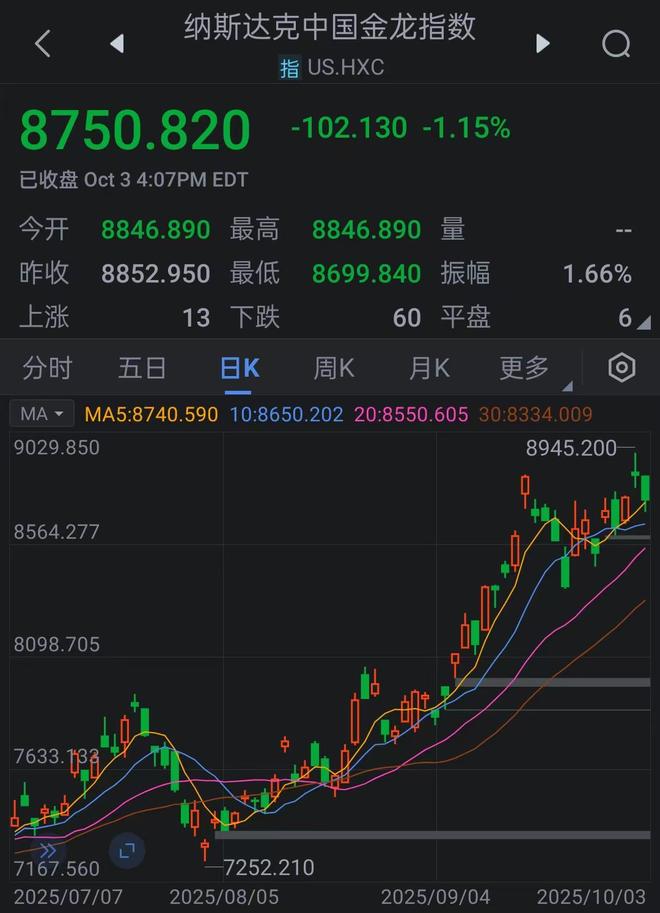This screenshot has height=913, width=660.
Task: Switch to the 五日 chart tab
Action: [x=142, y=368]
